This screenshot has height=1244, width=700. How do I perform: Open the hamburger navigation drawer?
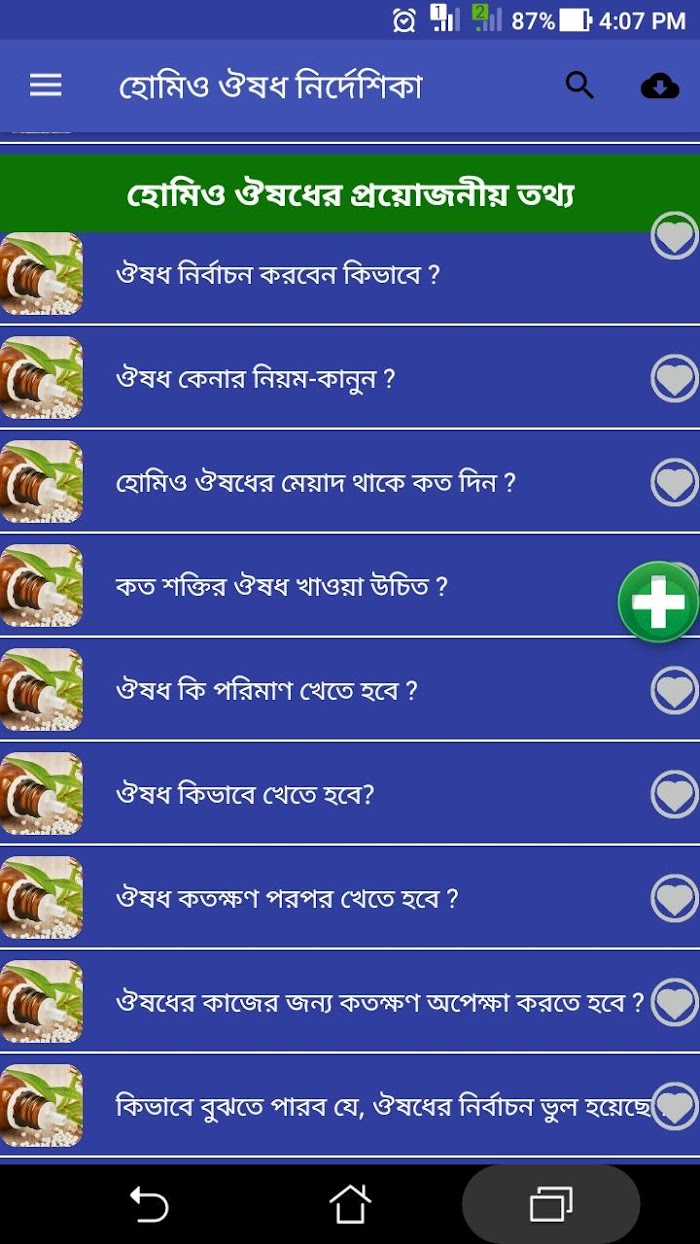(46, 86)
